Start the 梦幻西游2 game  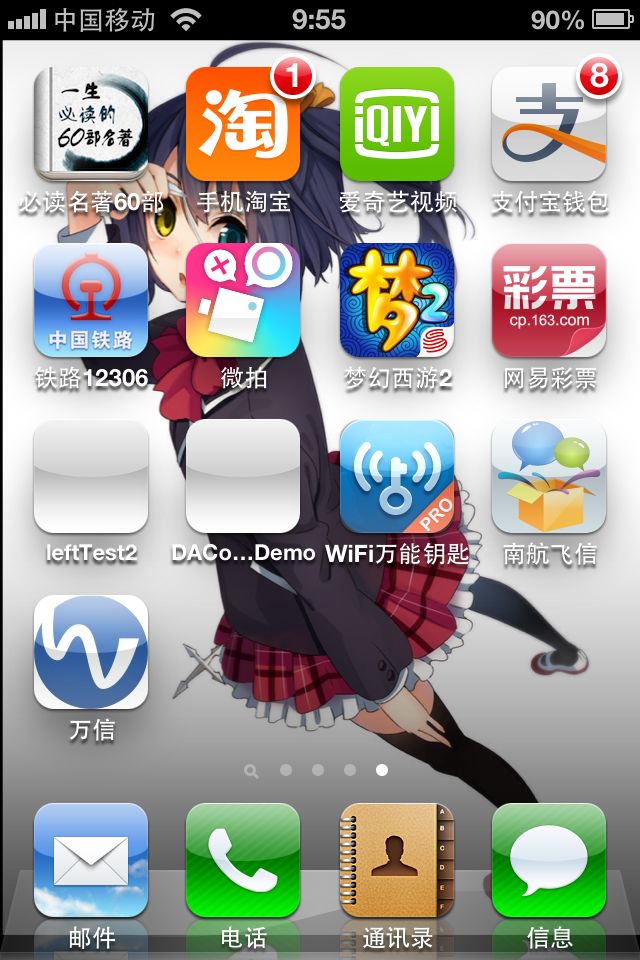[397, 300]
